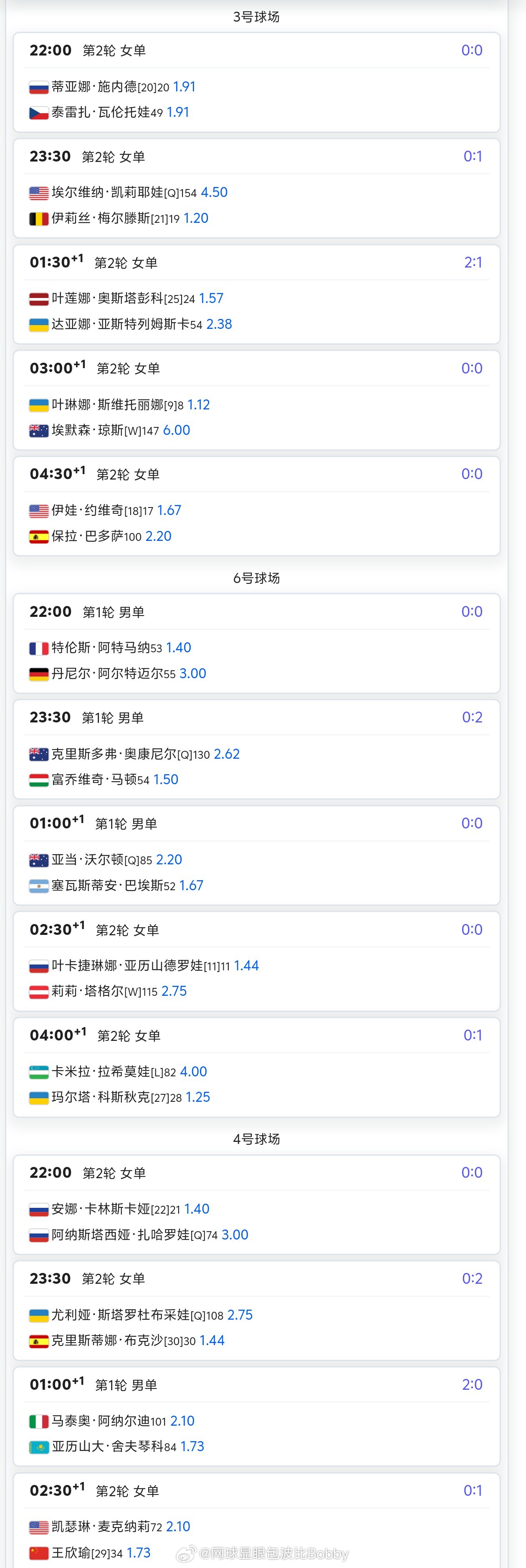Click the Russian flag next to 蒂亚娜·施内德
This screenshot has height=1568, width=526.
click(x=38, y=87)
